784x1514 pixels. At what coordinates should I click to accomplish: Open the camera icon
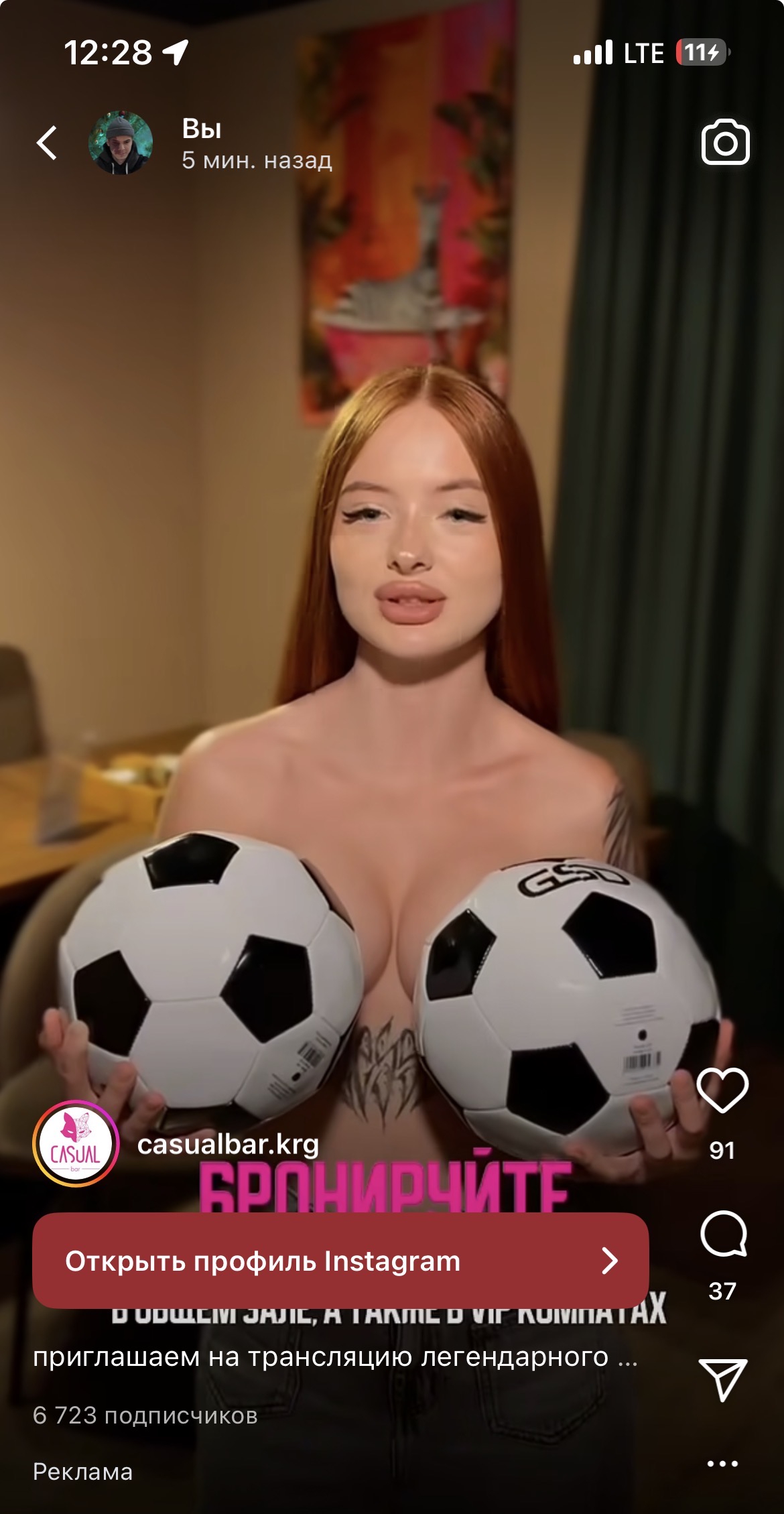click(x=725, y=142)
